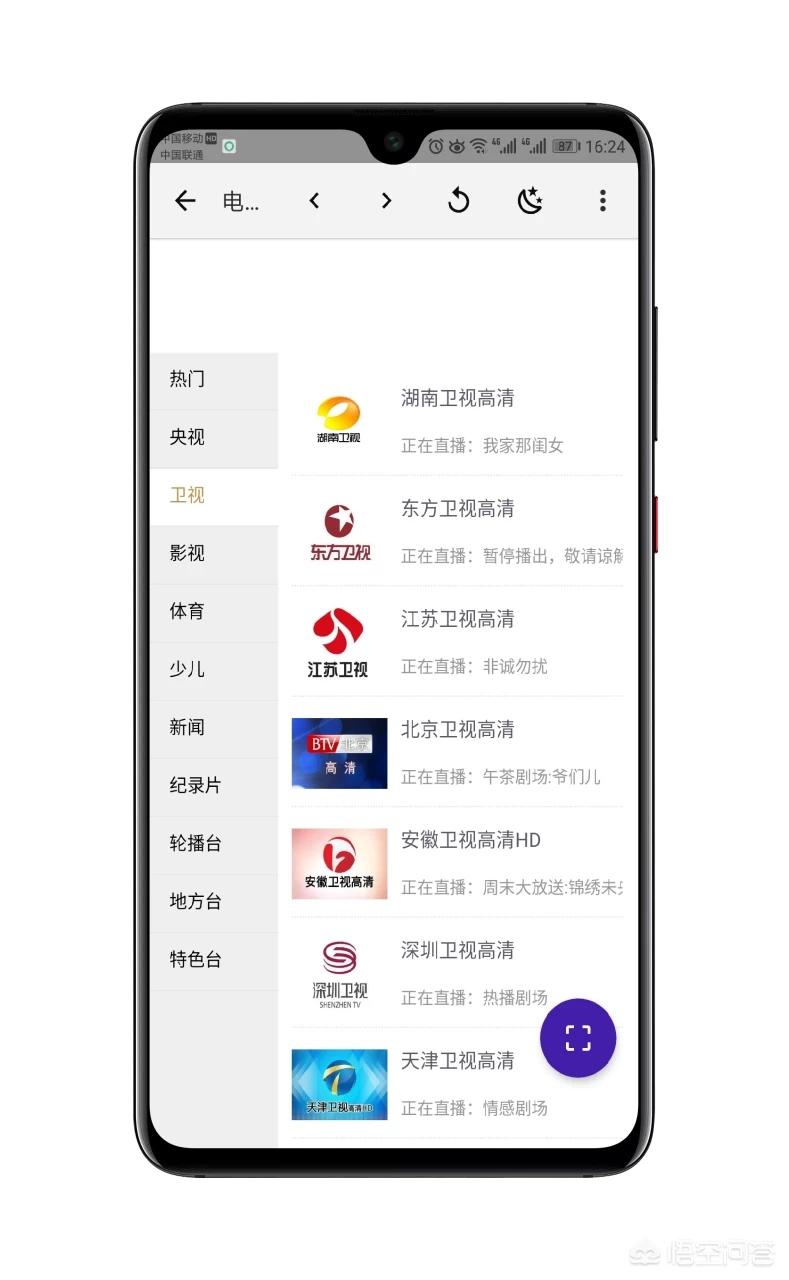Tap the back arrow in the toolbar
This screenshot has width=789, height=1280.
[x=185, y=201]
